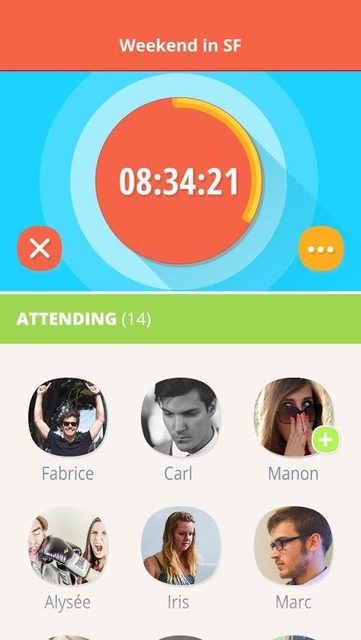The image size is (361, 640).
Task: Select Carl's avatar
Action: click(x=180, y=417)
